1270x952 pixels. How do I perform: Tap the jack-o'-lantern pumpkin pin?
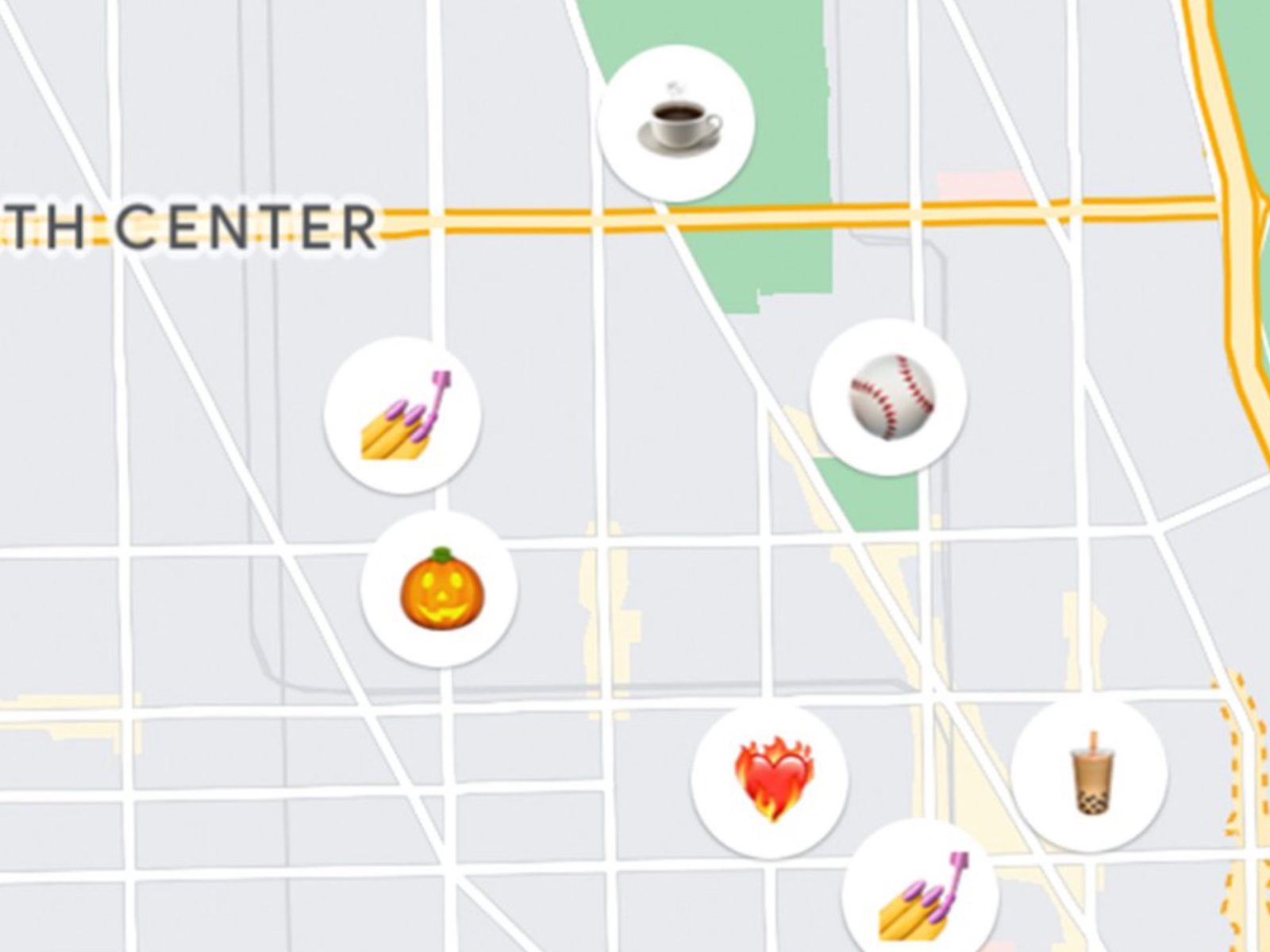(x=440, y=589)
